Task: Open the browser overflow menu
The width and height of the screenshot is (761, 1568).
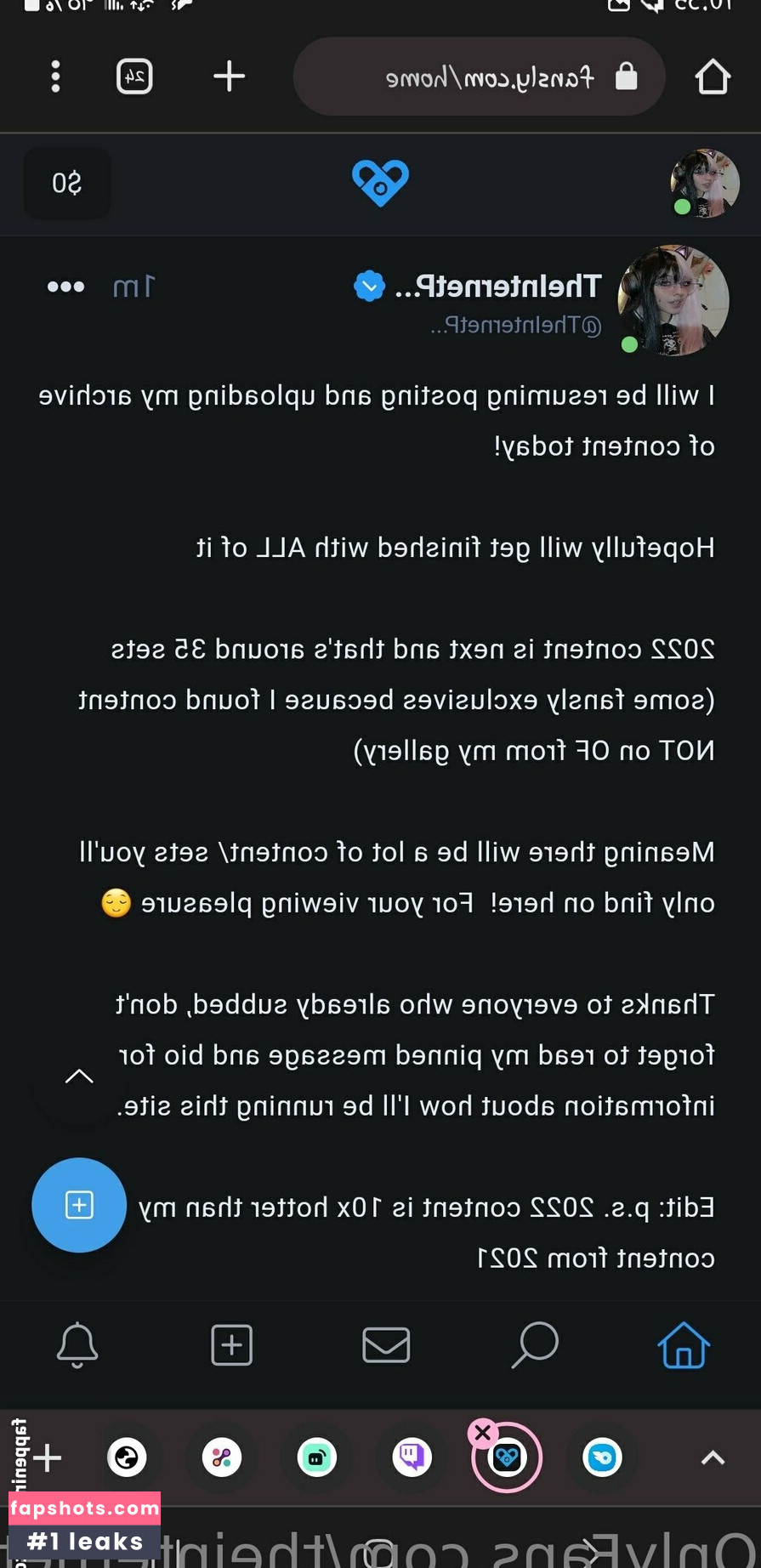Action: pos(55,77)
